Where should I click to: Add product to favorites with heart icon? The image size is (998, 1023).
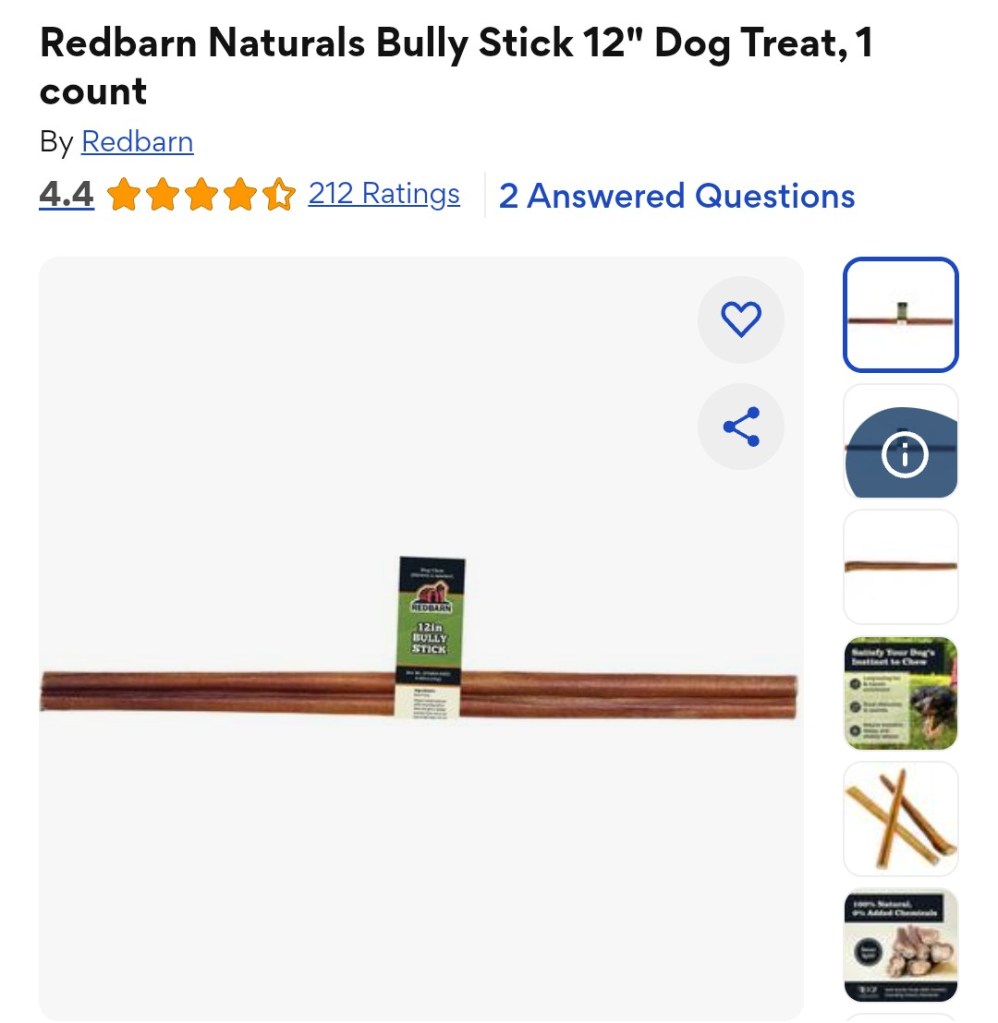tap(741, 319)
